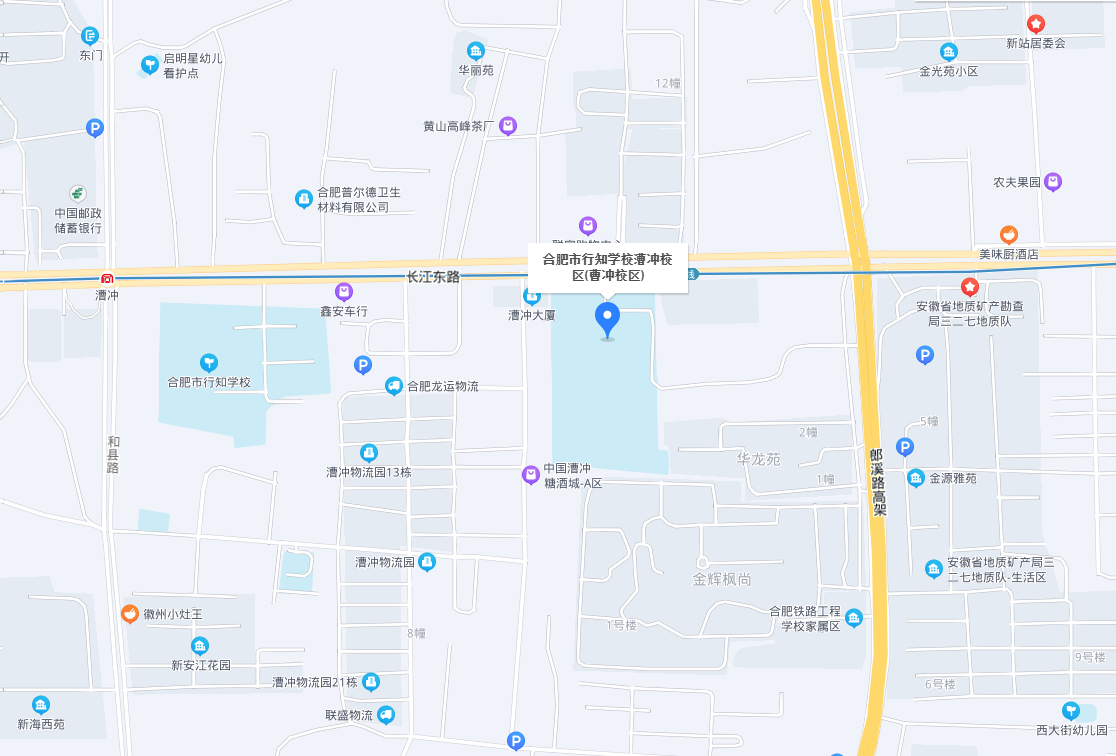Open the 中国邮政储蓄银行 bank marker

[78, 194]
